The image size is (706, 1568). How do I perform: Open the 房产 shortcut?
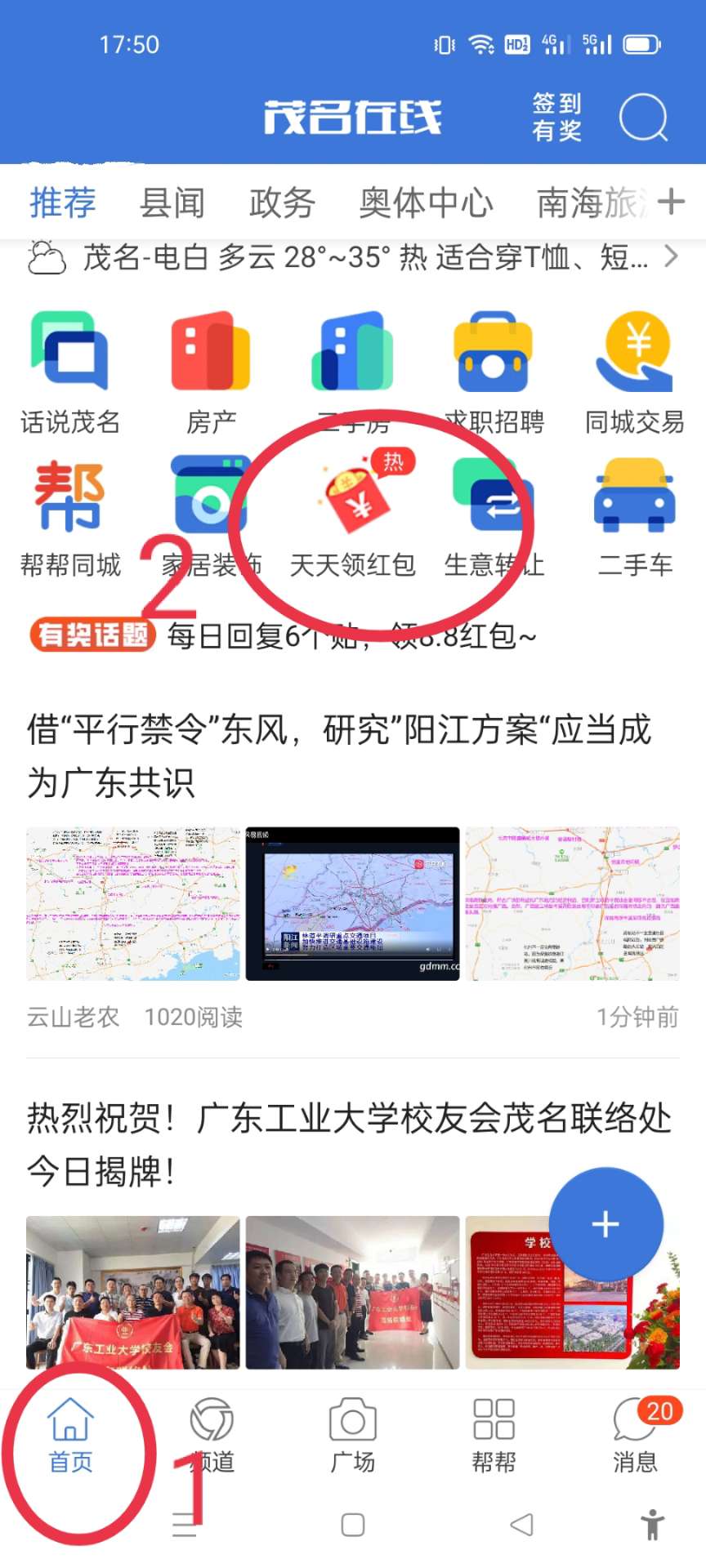pos(211,372)
